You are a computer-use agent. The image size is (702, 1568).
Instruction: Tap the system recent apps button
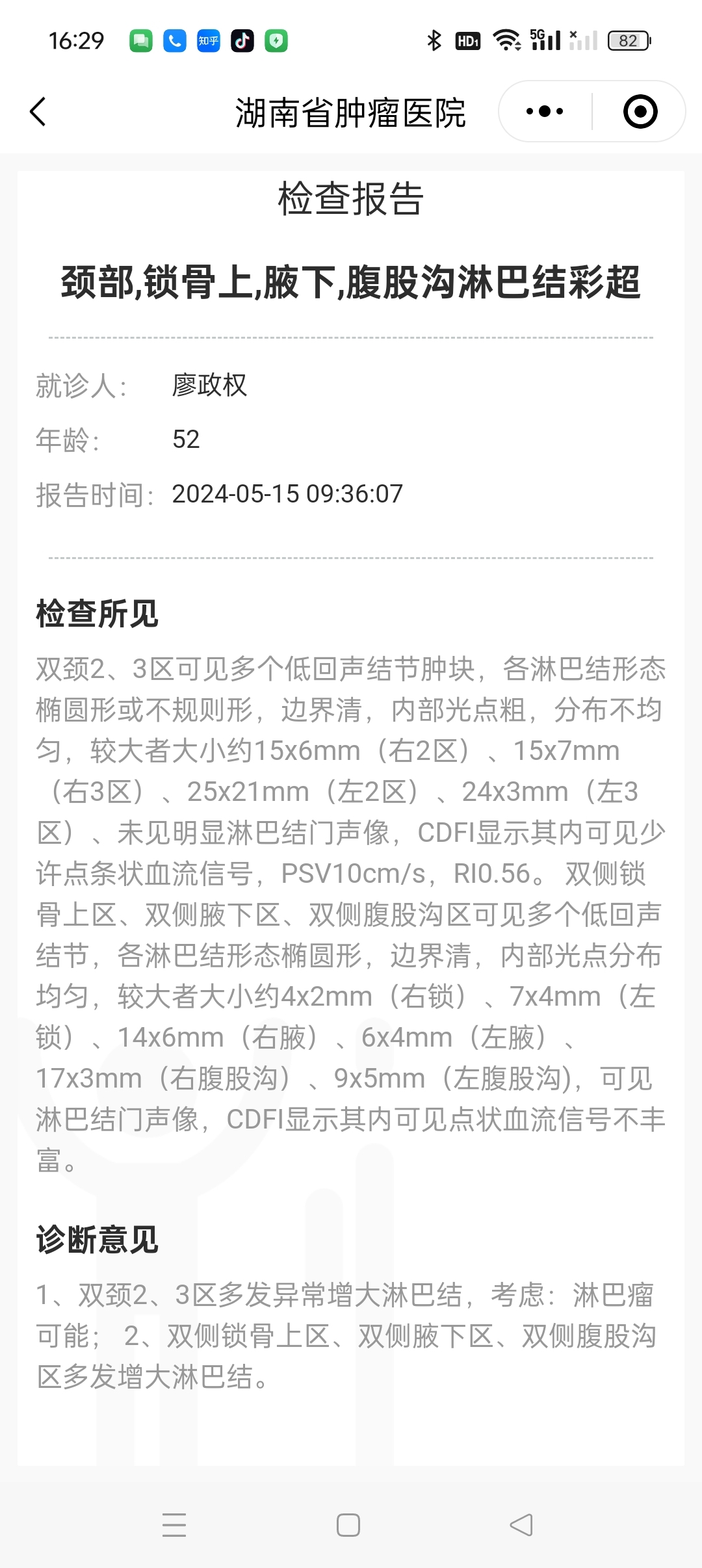coord(174,1525)
